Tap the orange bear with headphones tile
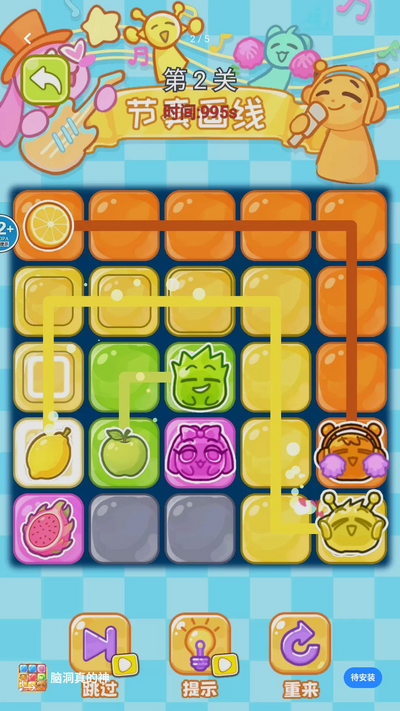Screen dimensions: 400x711 coord(352,453)
